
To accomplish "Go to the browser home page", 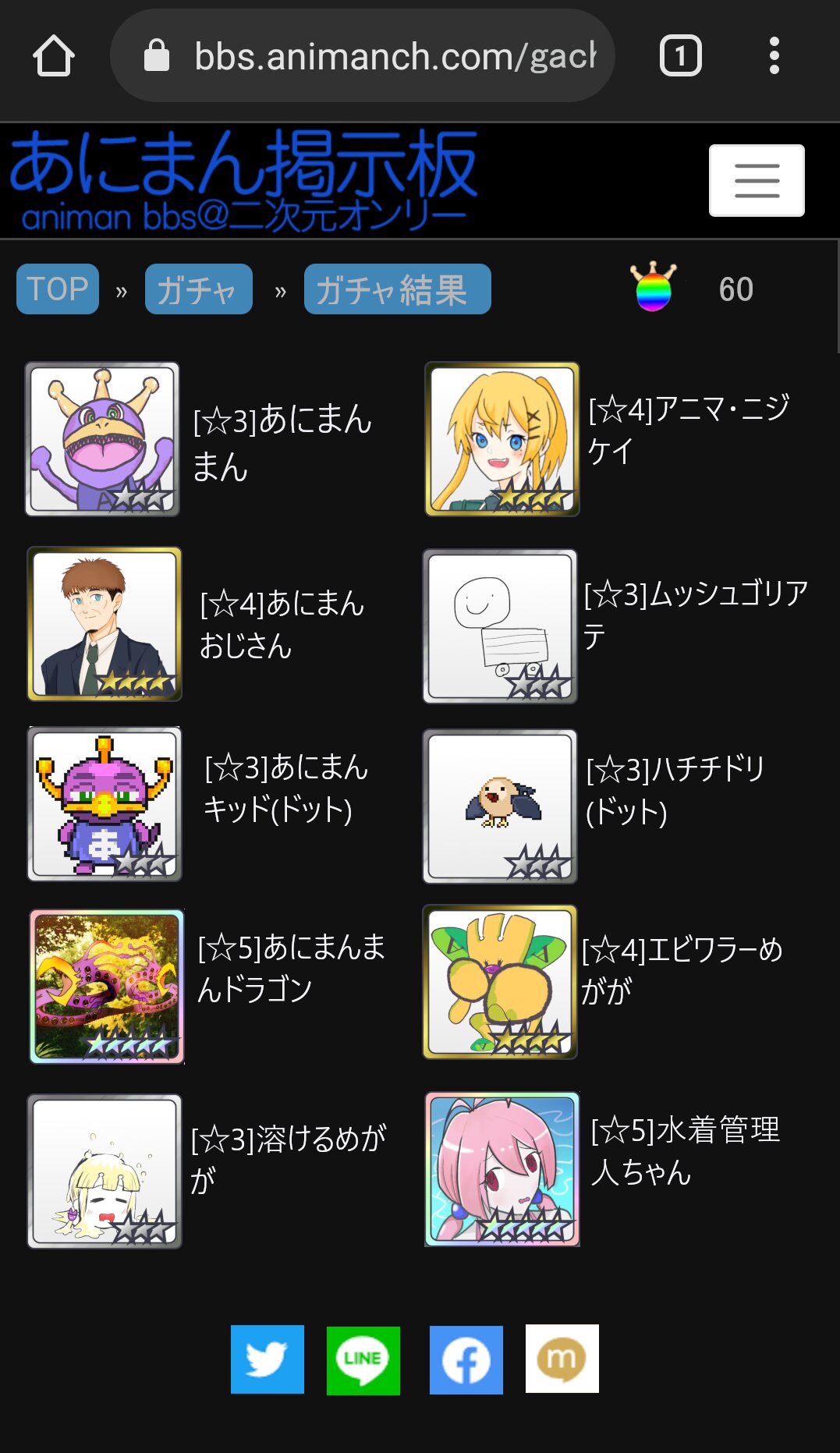I will (x=54, y=56).
